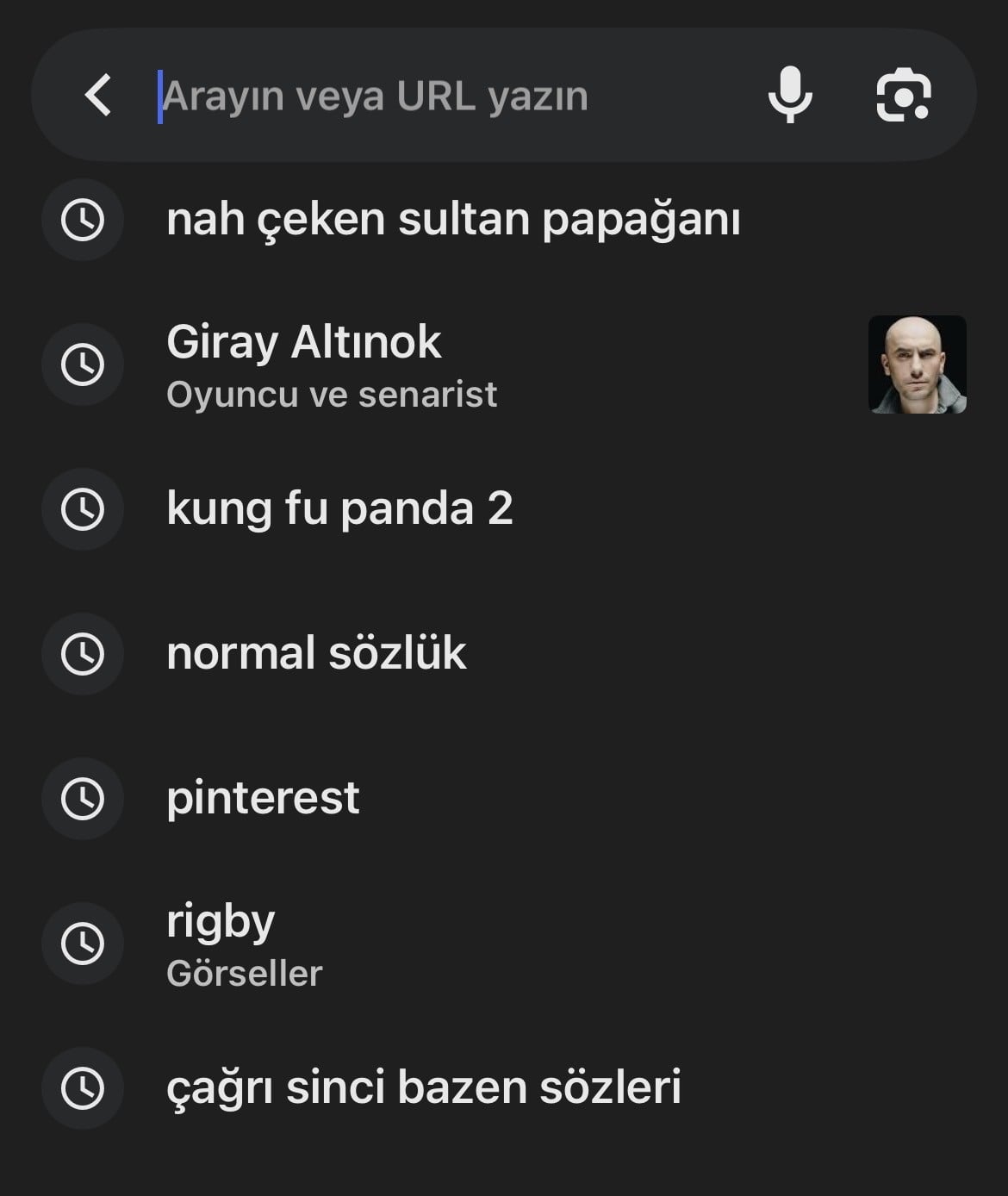Open 'rigby' image search suggestion
The width and height of the screenshot is (1008, 1196).
244,943
